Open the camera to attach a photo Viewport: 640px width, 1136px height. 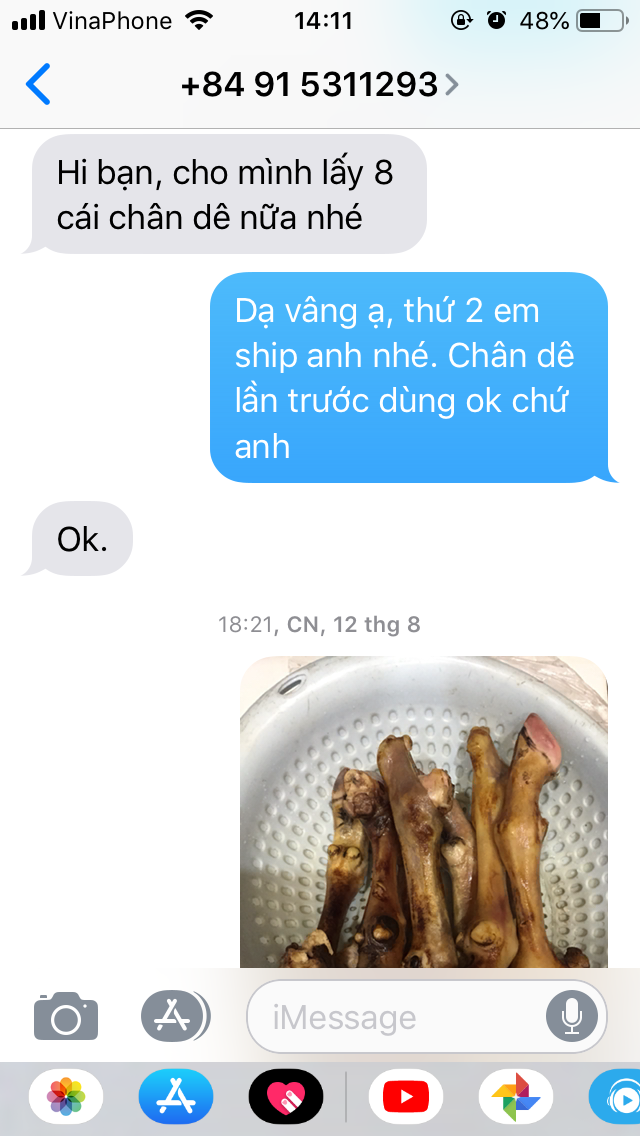click(x=66, y=1016)
